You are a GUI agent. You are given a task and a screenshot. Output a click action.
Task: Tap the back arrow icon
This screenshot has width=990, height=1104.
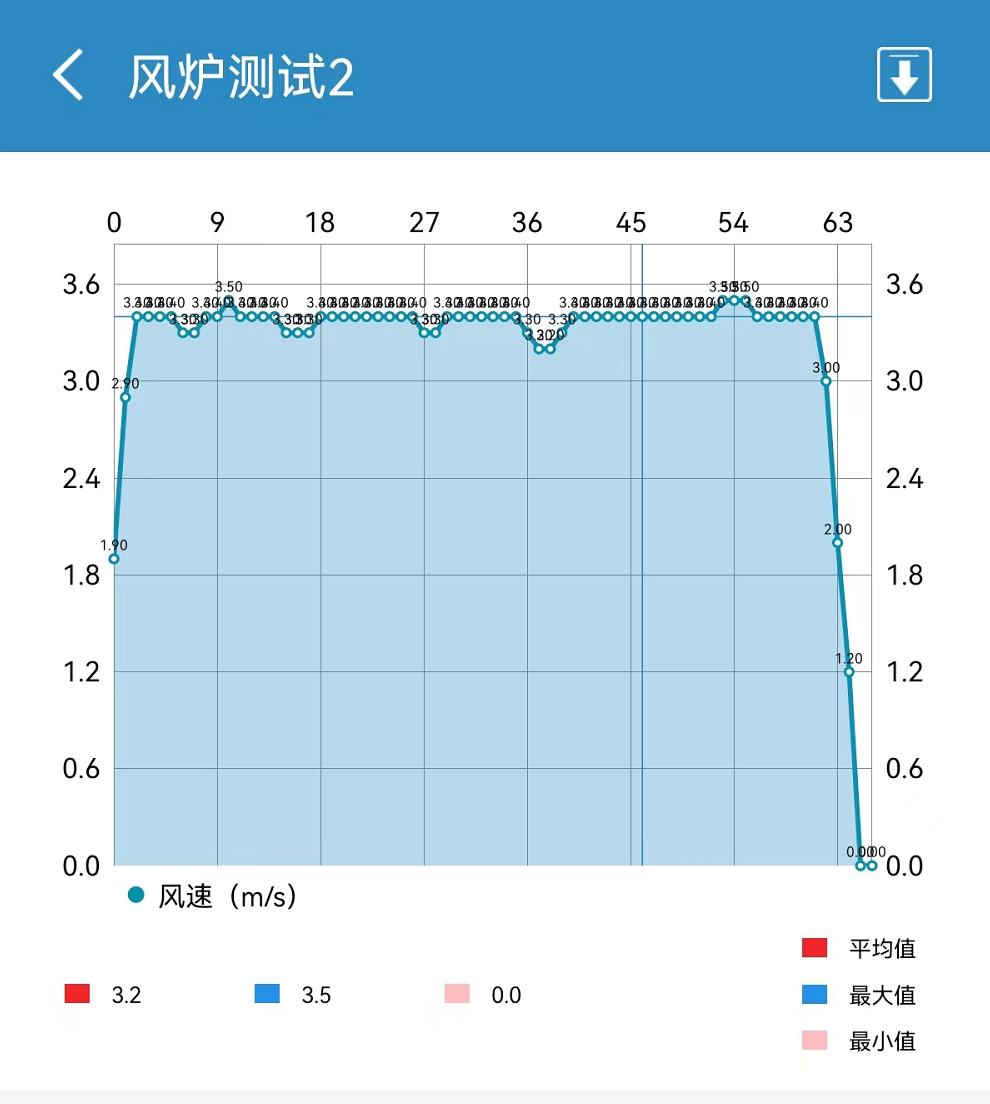66,75
